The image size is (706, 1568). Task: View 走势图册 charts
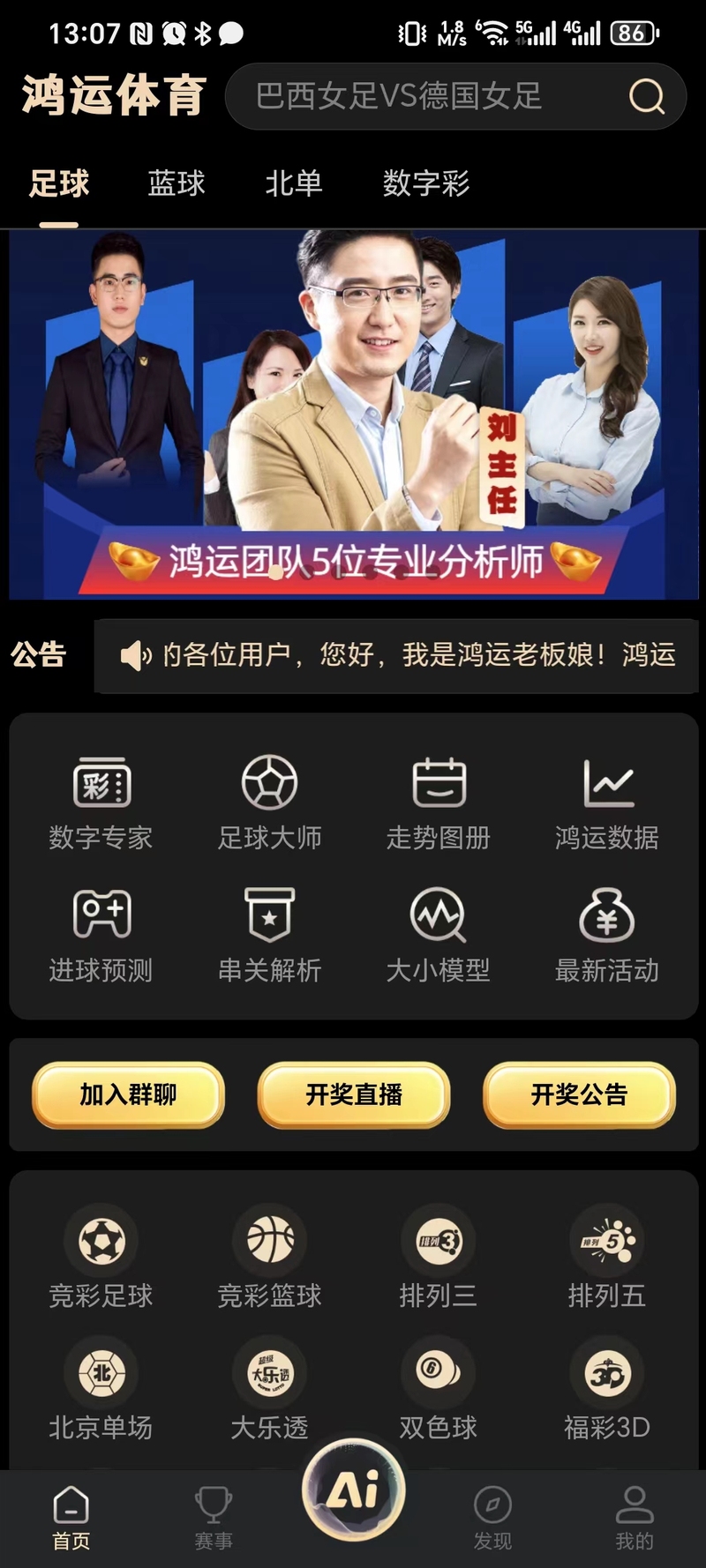click(439, 803)
